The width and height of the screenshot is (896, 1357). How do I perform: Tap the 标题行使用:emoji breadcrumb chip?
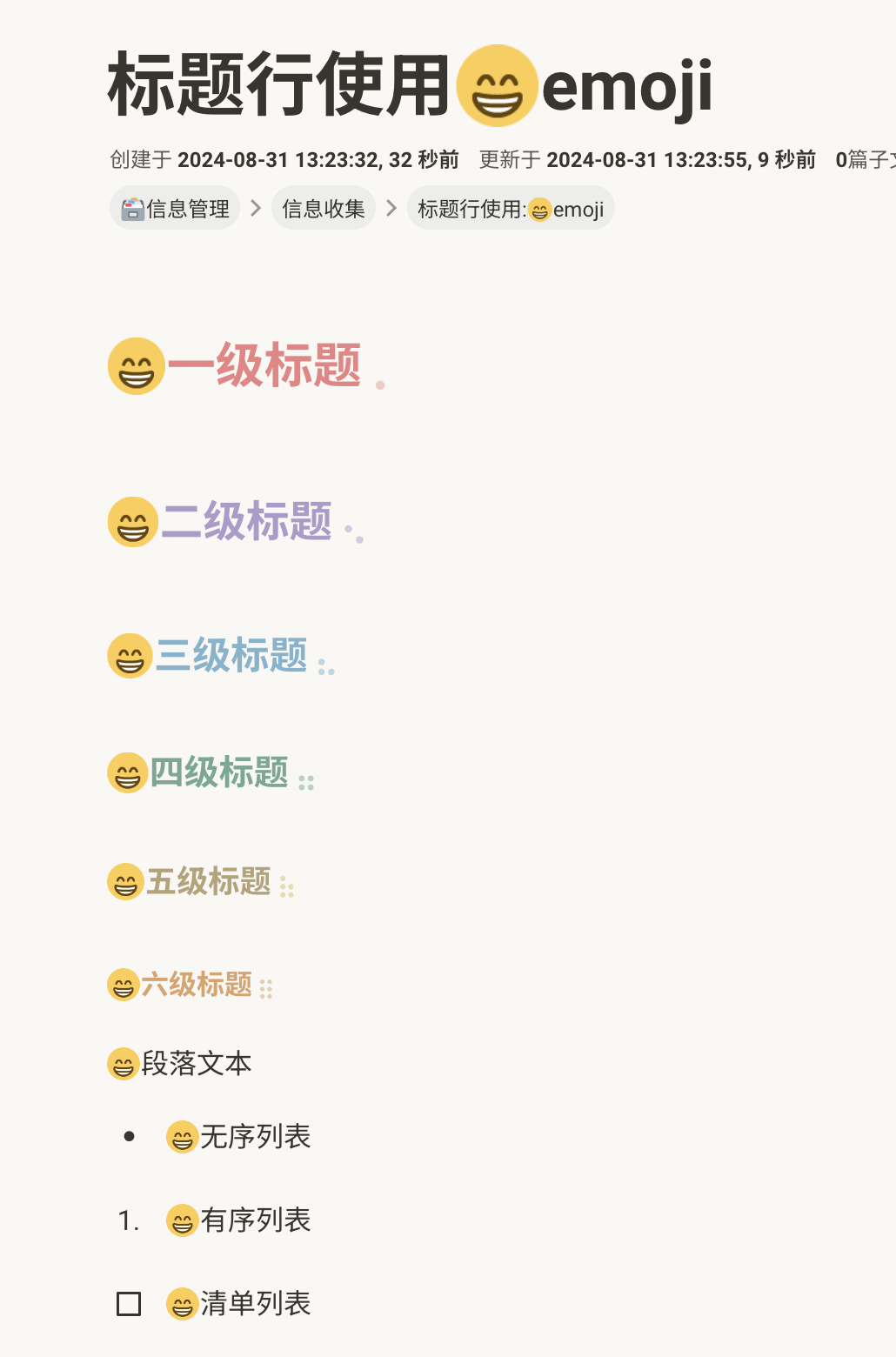coord(511,209)
